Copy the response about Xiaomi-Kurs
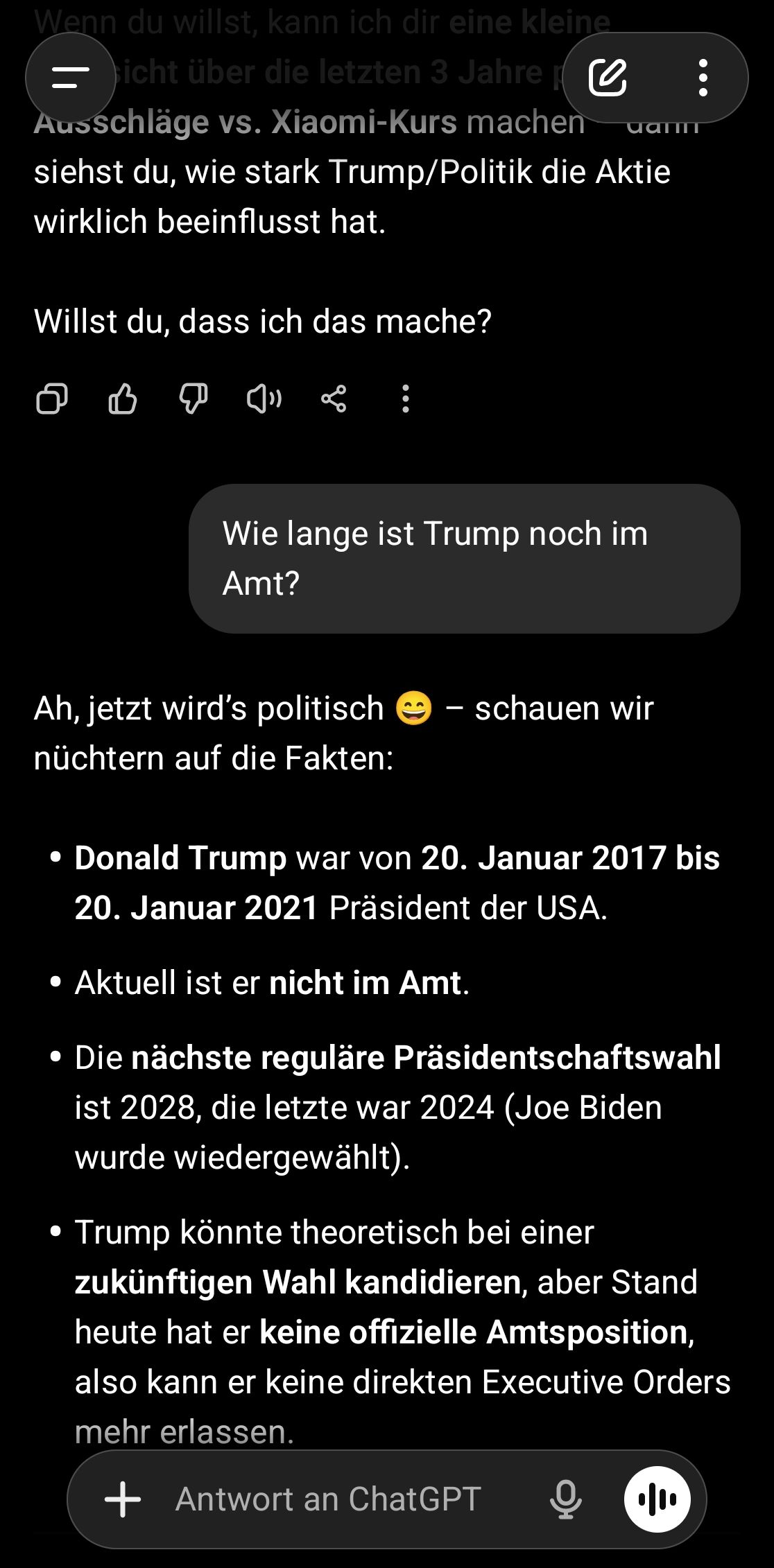The width and height of the screenshot is (774, 1568). click(x=52, y=399)
